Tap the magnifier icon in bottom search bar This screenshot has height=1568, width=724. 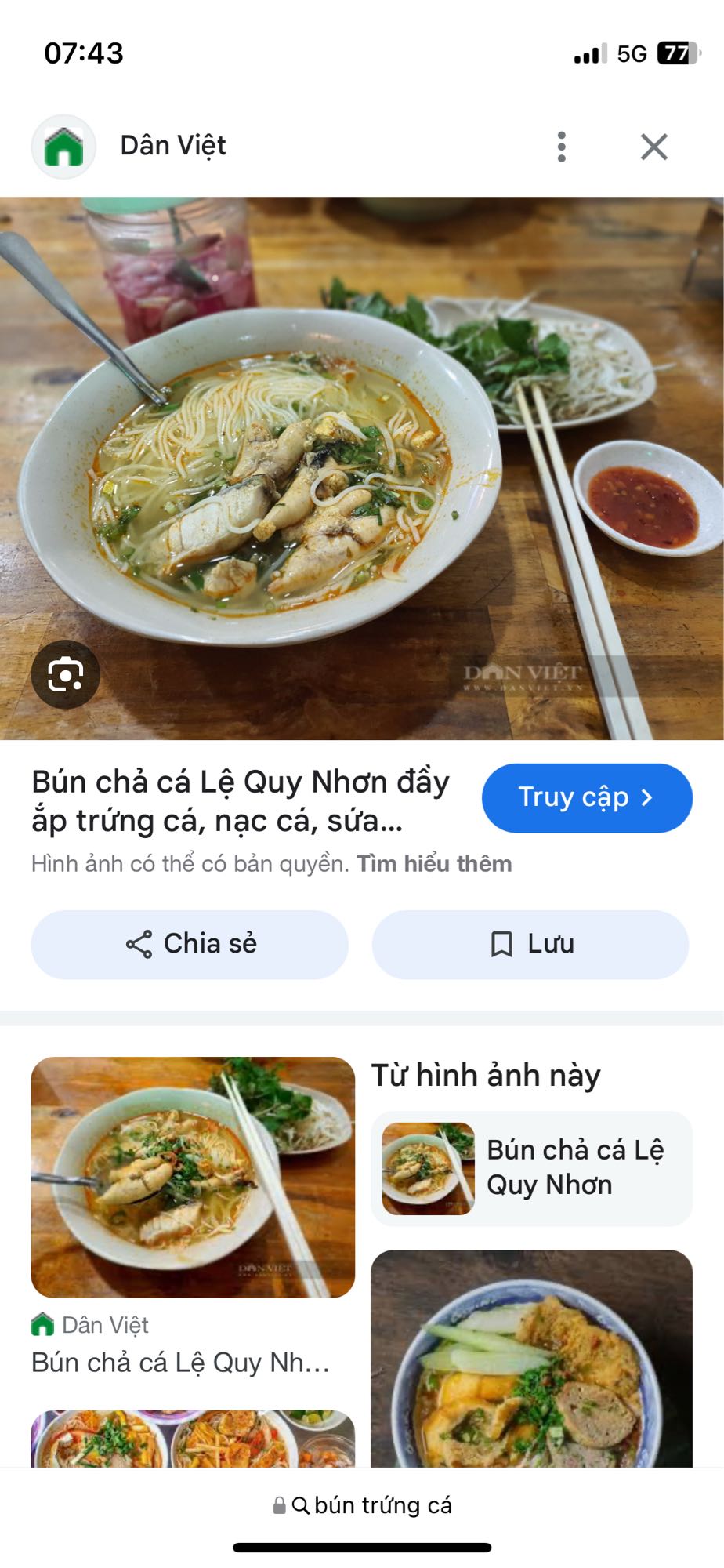(x=302, y=1504)
